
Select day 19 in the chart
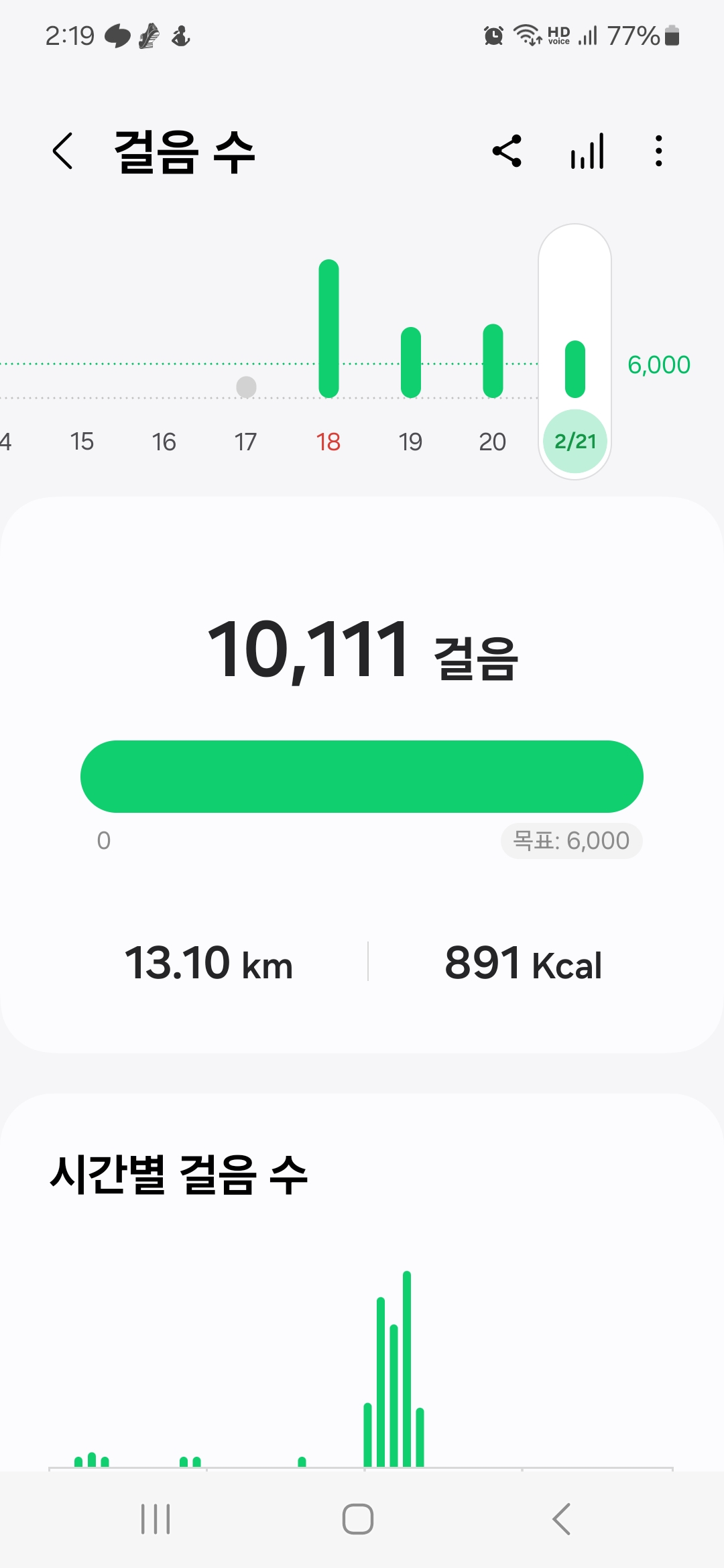pos(410,442)
